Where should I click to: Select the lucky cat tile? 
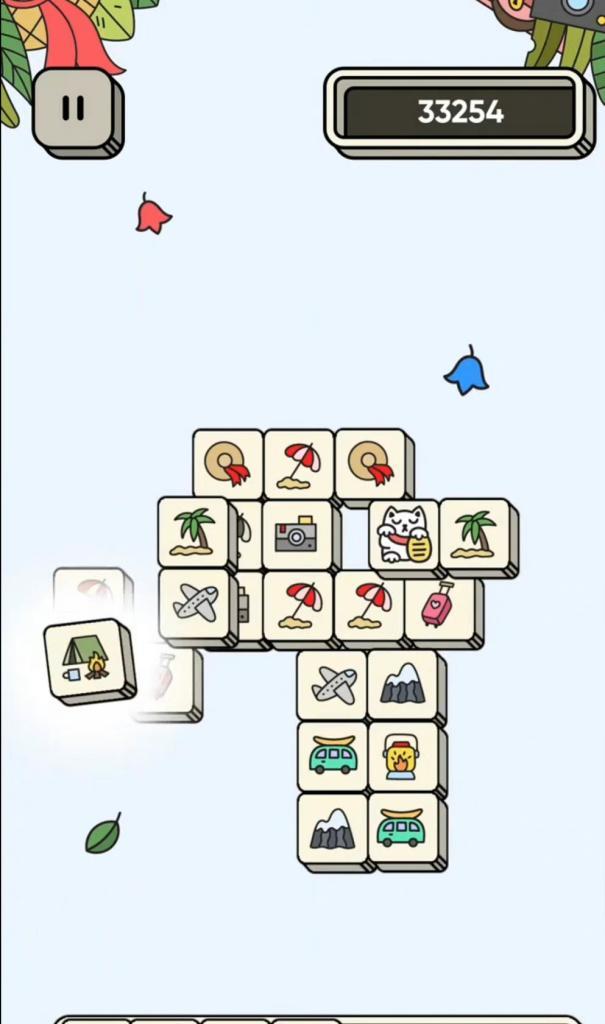[403, 534]
